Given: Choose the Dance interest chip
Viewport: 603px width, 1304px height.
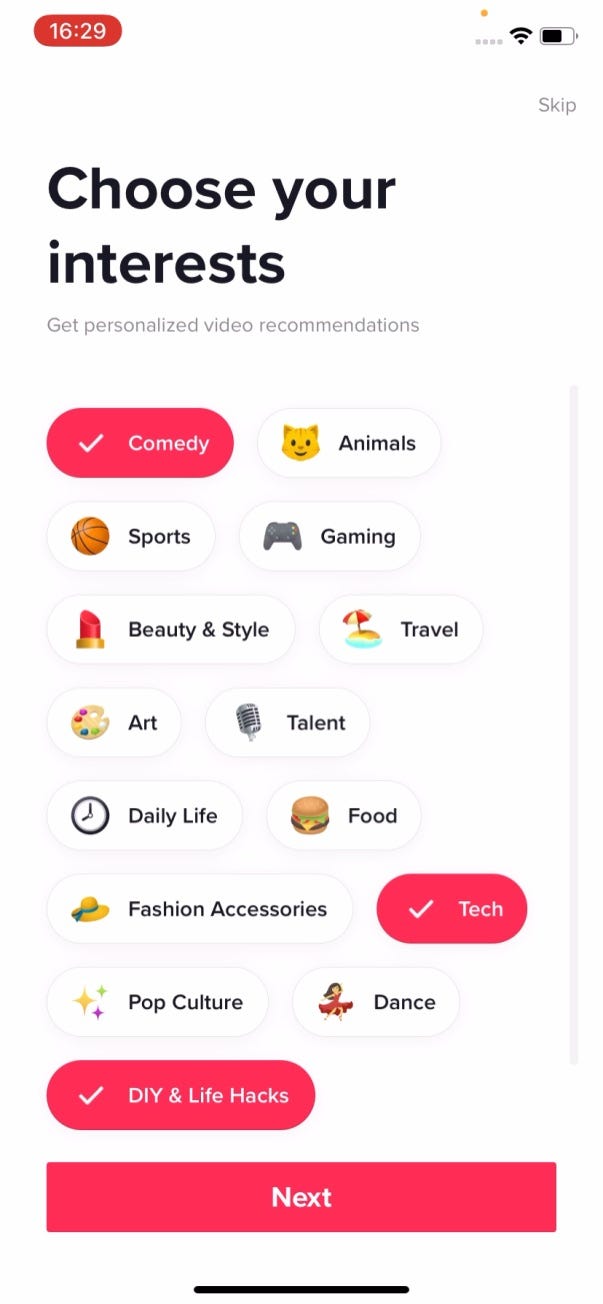Looking at the screenshot, I should 376,1001.
